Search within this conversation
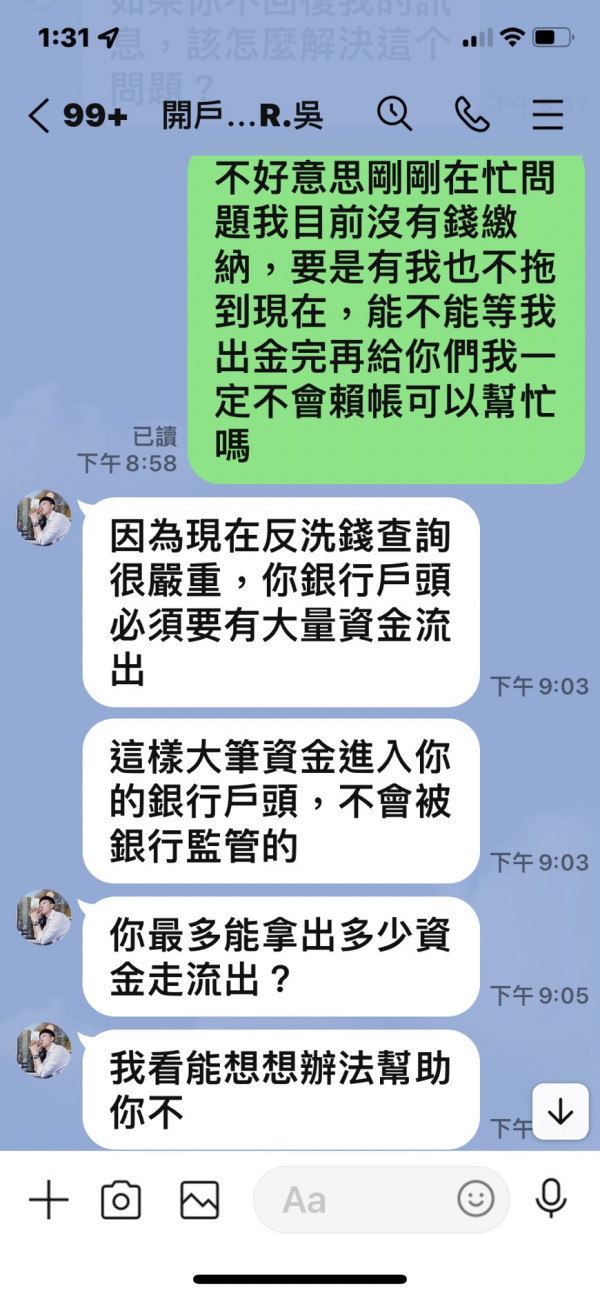Image resolution: width=600 pixels, height=1299 pixels. [395, 116]
